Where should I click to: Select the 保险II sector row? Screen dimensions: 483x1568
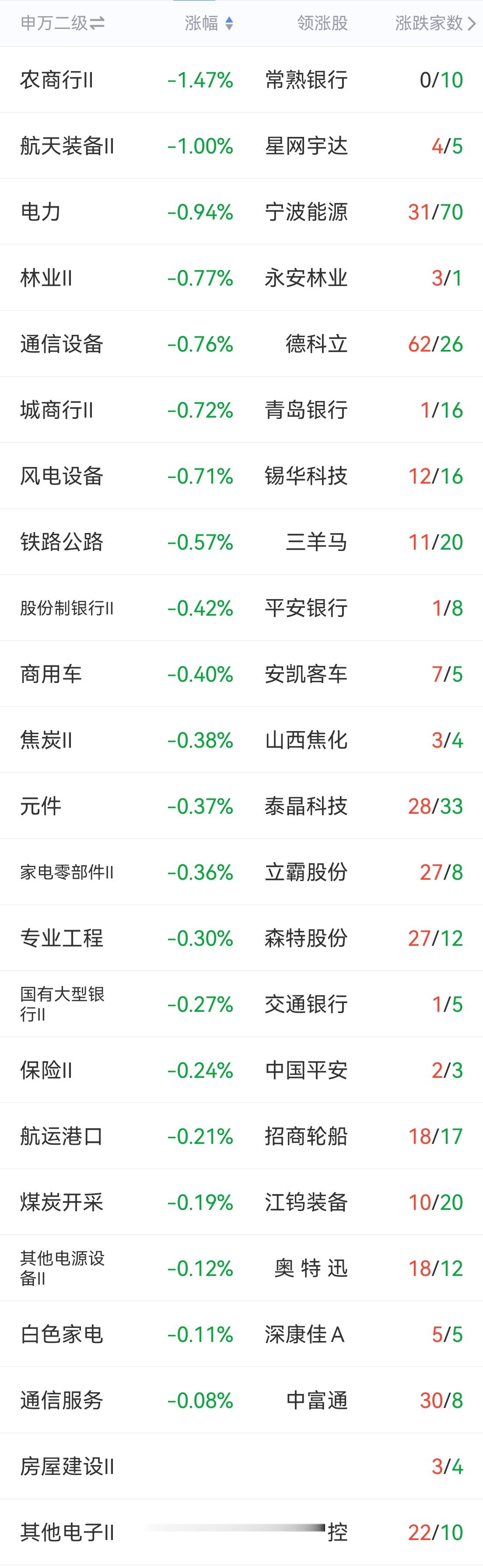point(241,1071)
